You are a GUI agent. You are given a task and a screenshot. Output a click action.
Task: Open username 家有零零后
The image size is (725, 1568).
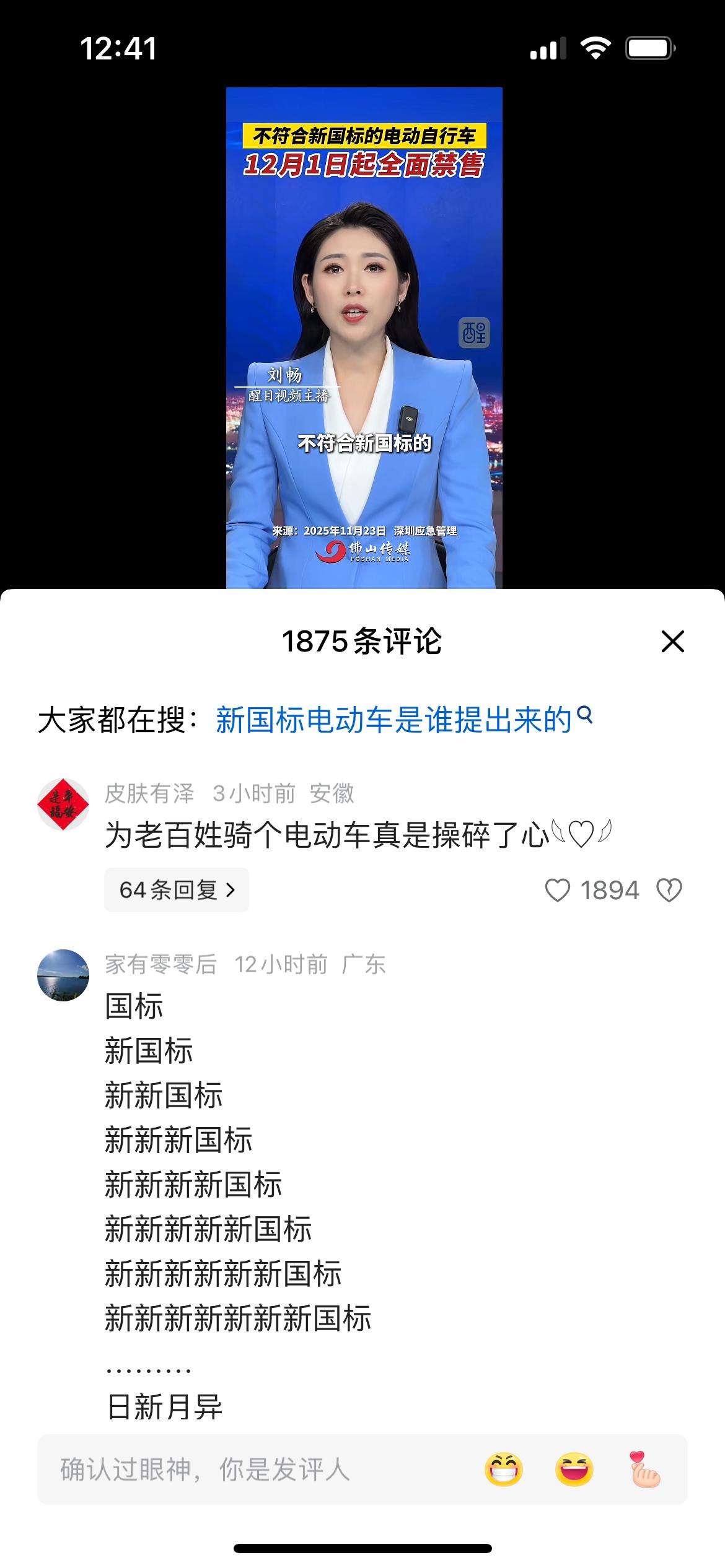coord(160,964)
